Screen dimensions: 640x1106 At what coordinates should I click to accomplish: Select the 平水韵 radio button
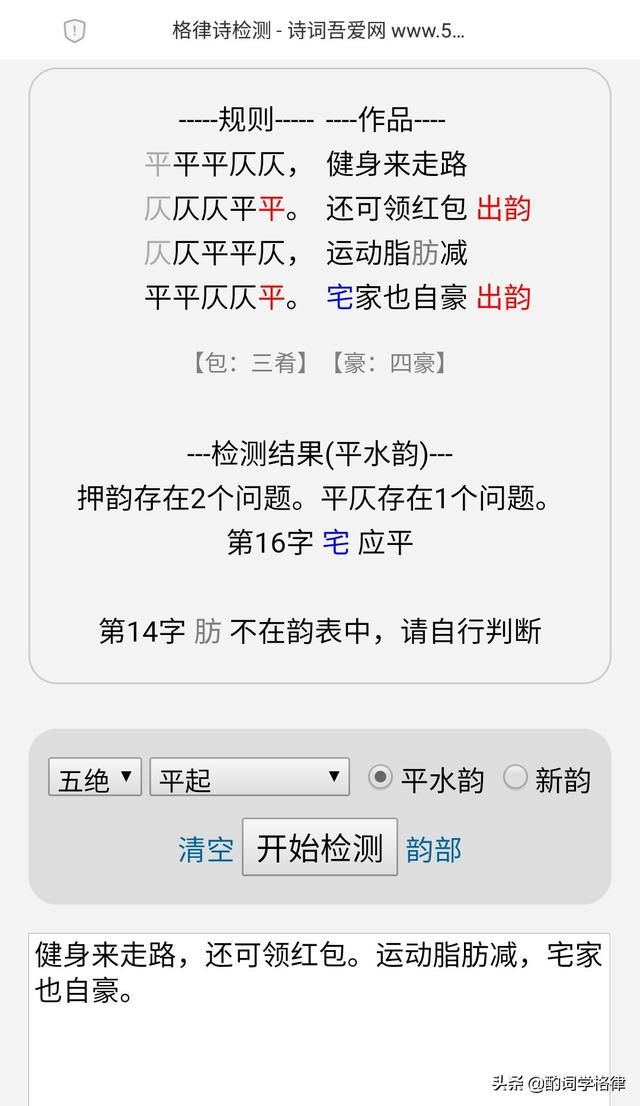(380, 778)
